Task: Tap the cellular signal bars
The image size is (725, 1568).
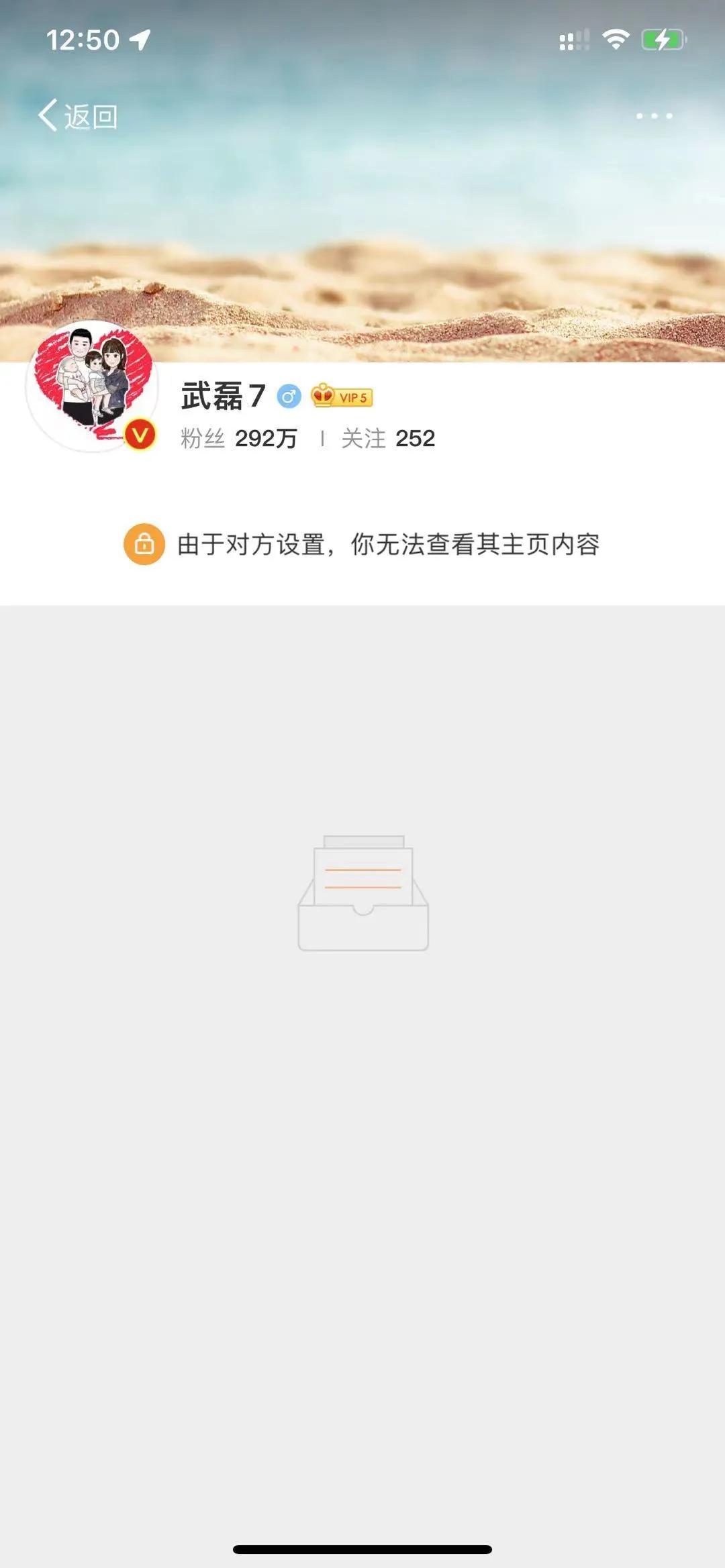Action: point(574,40)
